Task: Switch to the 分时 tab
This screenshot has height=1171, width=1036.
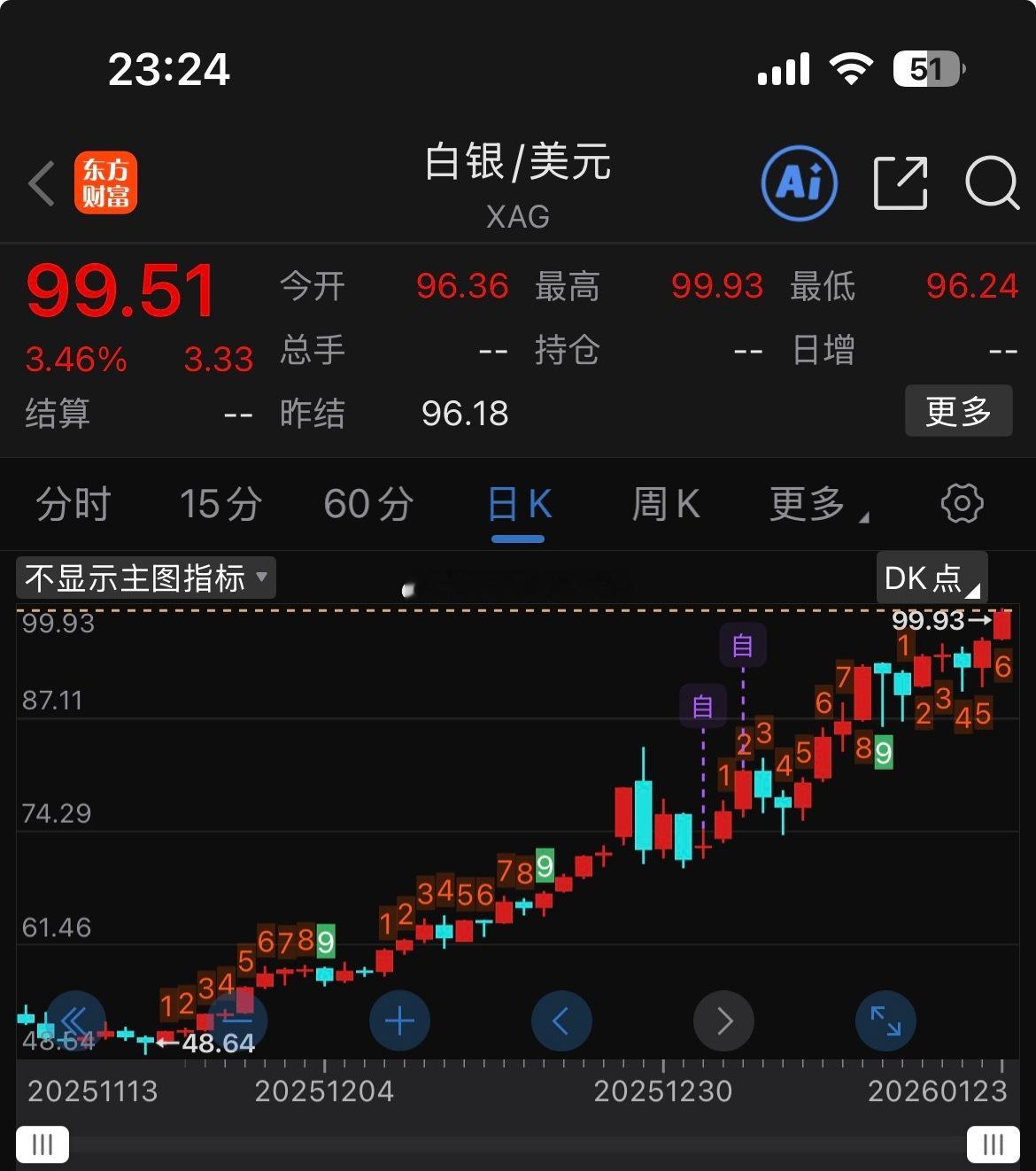Action: (73, 504)
